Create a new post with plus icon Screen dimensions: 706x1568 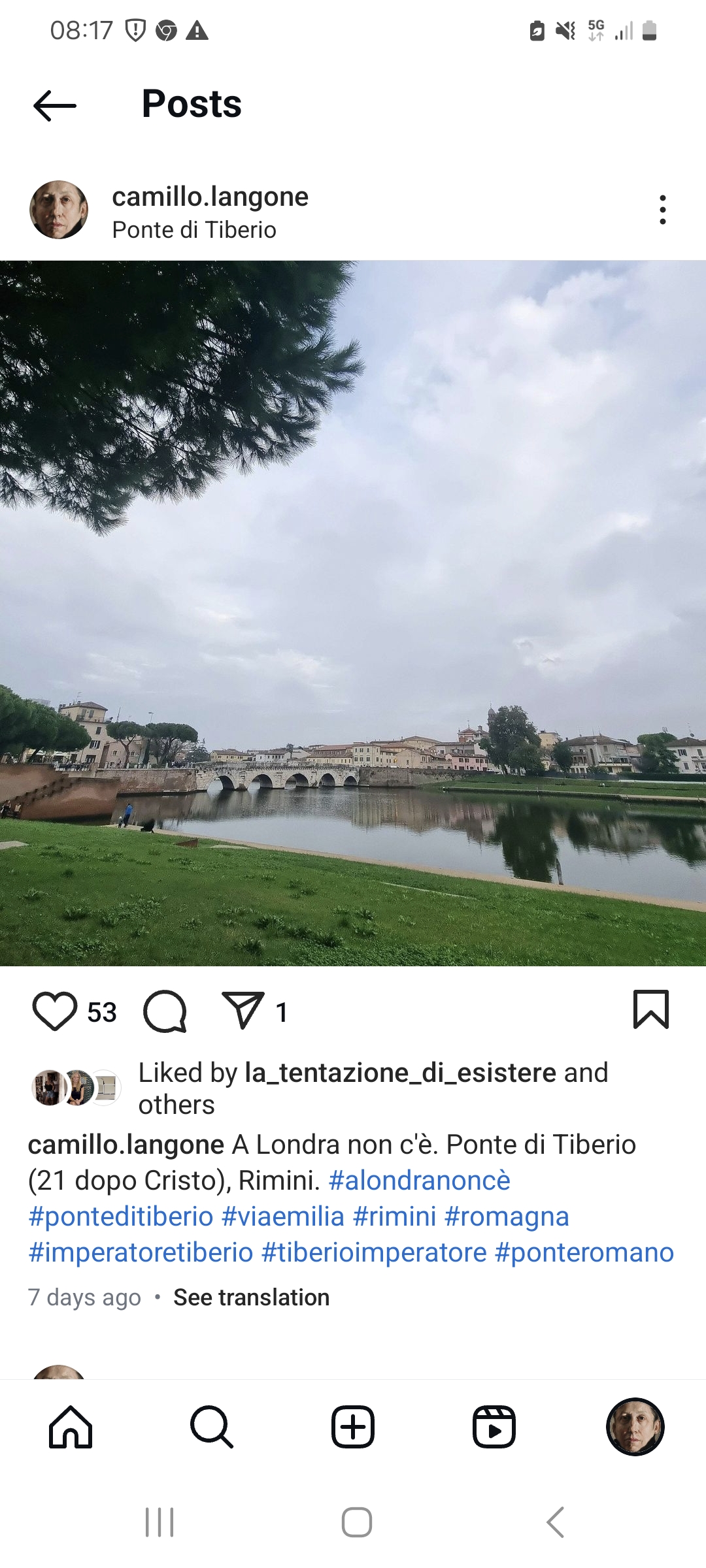(353, 1427)
